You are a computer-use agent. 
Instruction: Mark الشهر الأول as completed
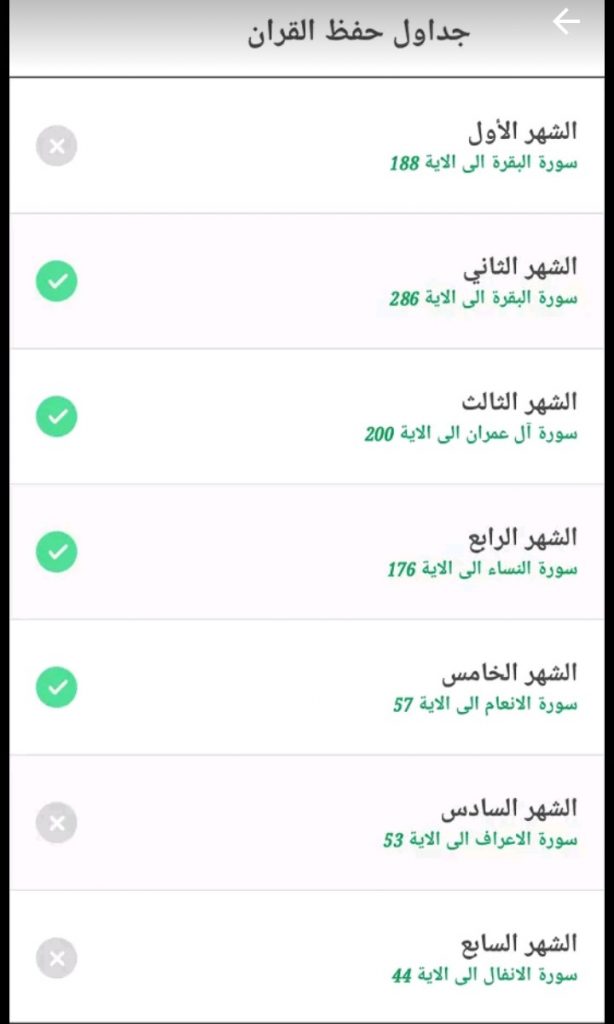tap(57, 148)
